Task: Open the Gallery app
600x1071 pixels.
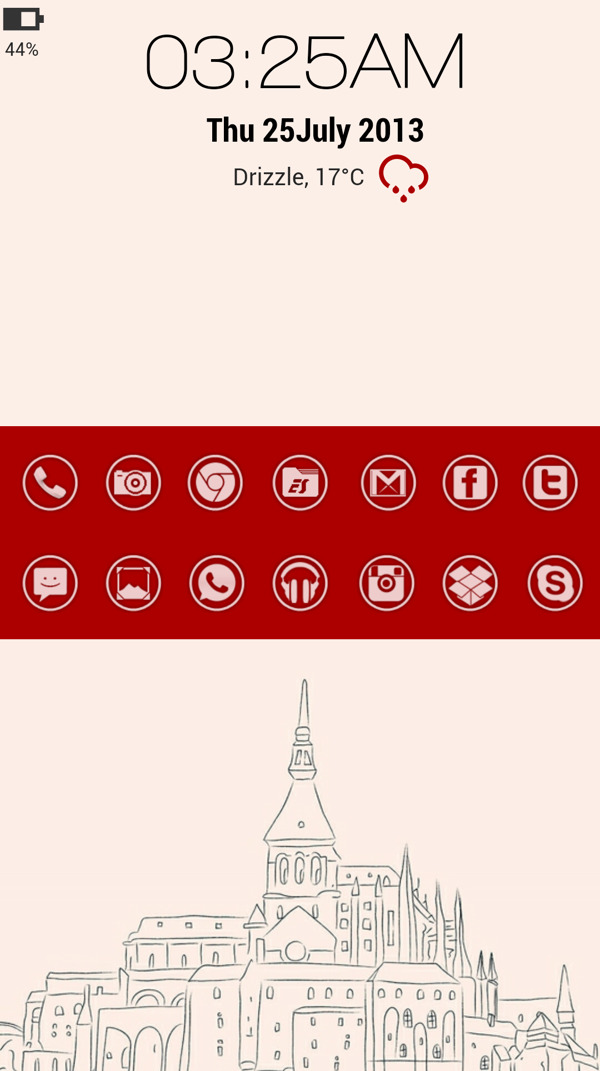Action: 133,582
